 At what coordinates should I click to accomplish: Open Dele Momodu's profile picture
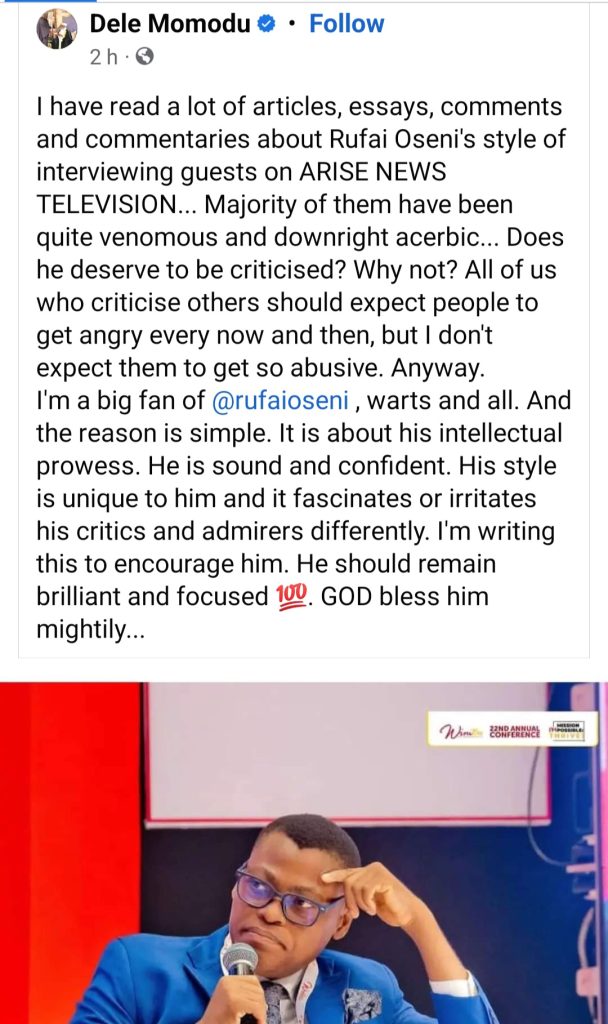coord(57,31)
